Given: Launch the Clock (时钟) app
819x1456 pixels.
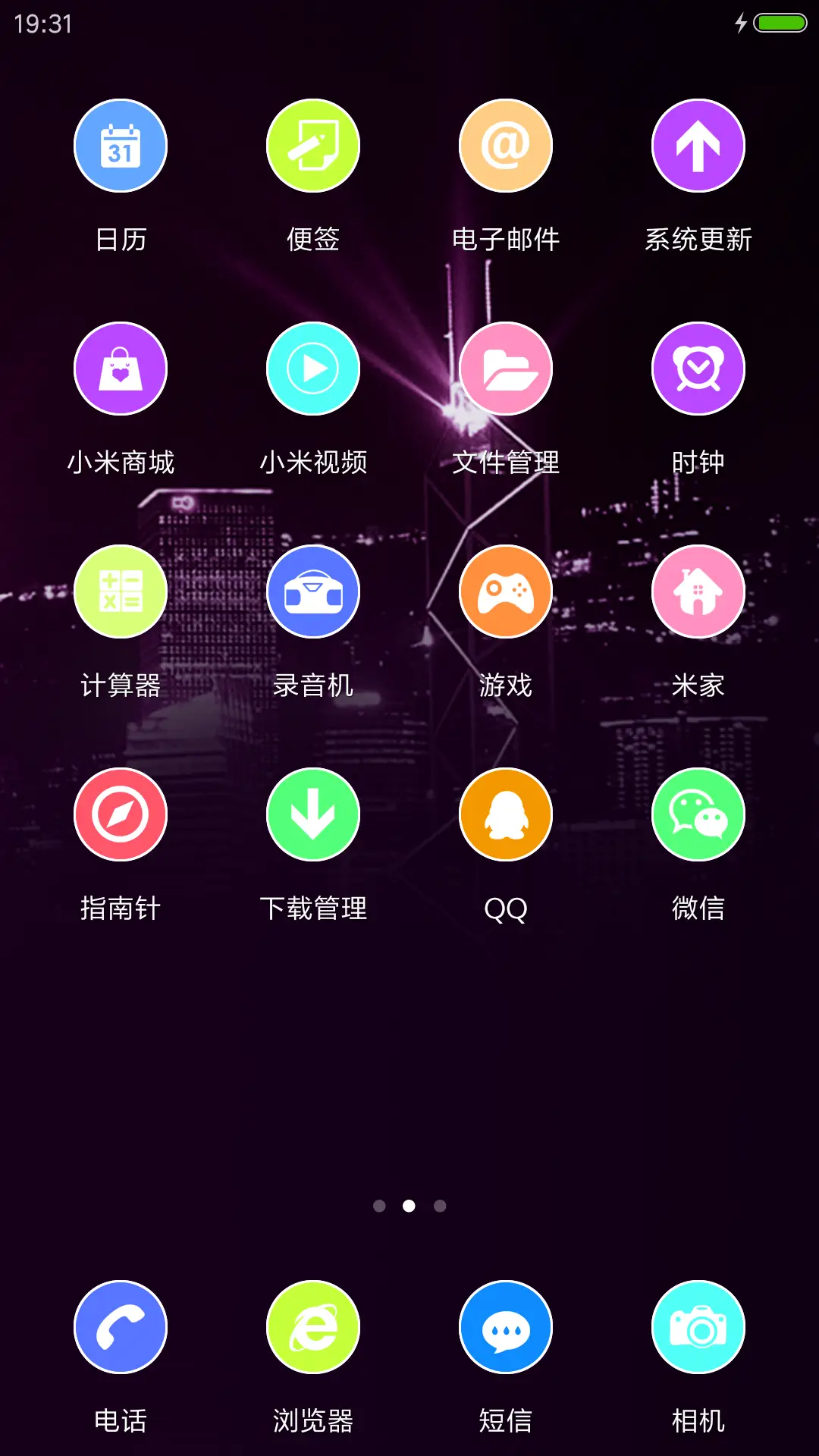Looking at the screenshot, I should 698,368.
